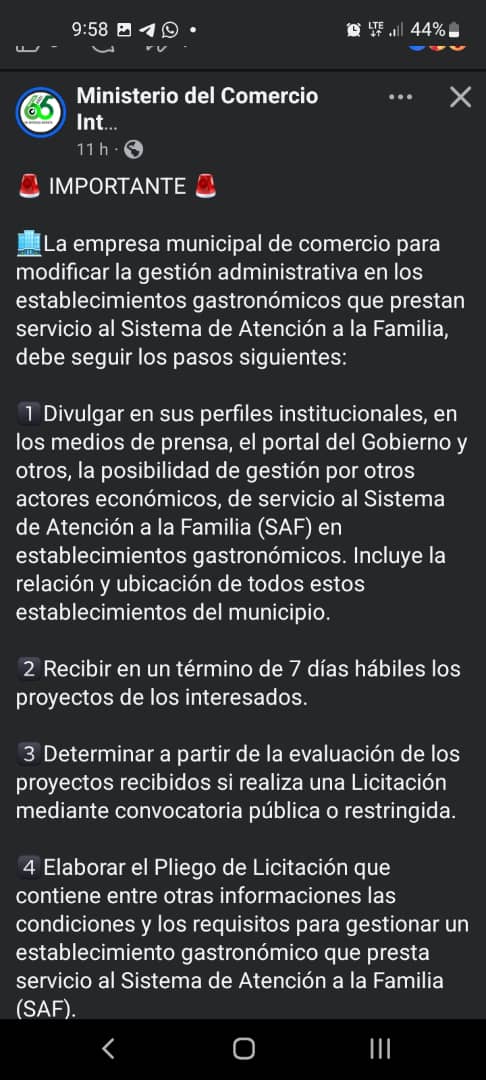Image resolution: width=486 pixels, height=1080 pixels.
Task: Open the recent apps view
Action: click(x=380, y=1049)
